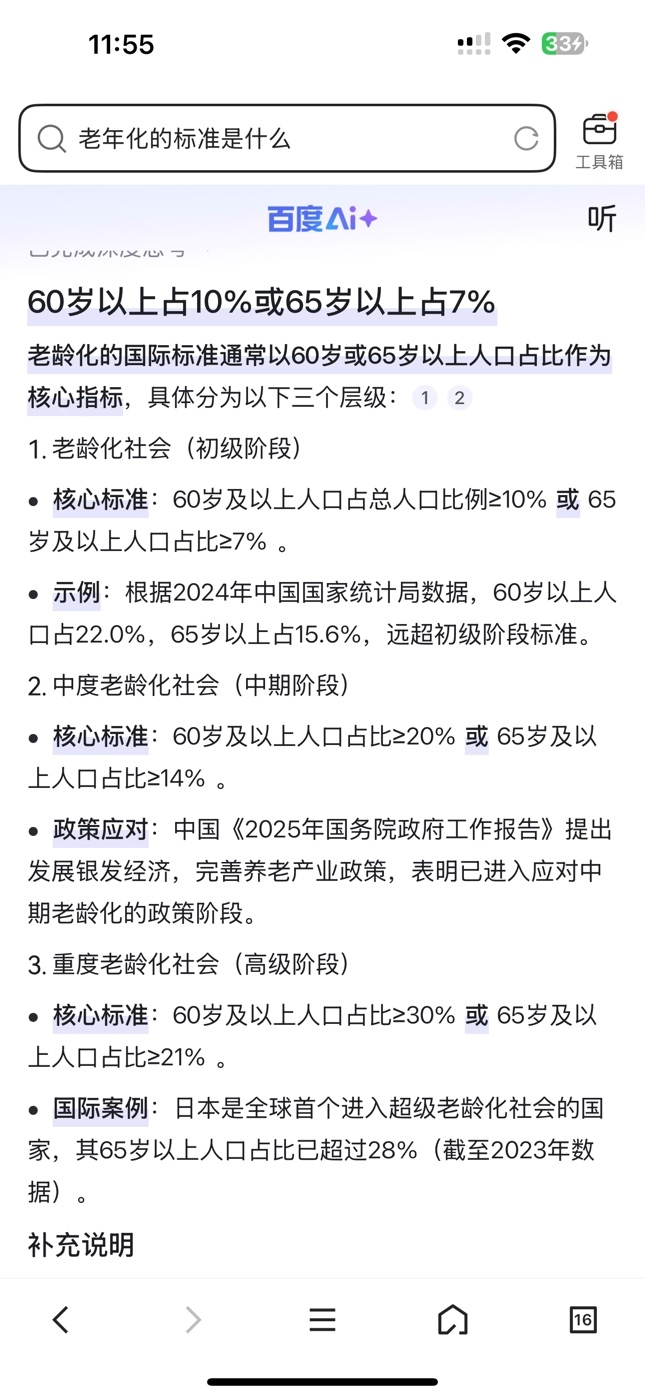This screenshot has height=1398, width=645.
Task: Go back to the previous page
Action: click(x=61, y=1320)
